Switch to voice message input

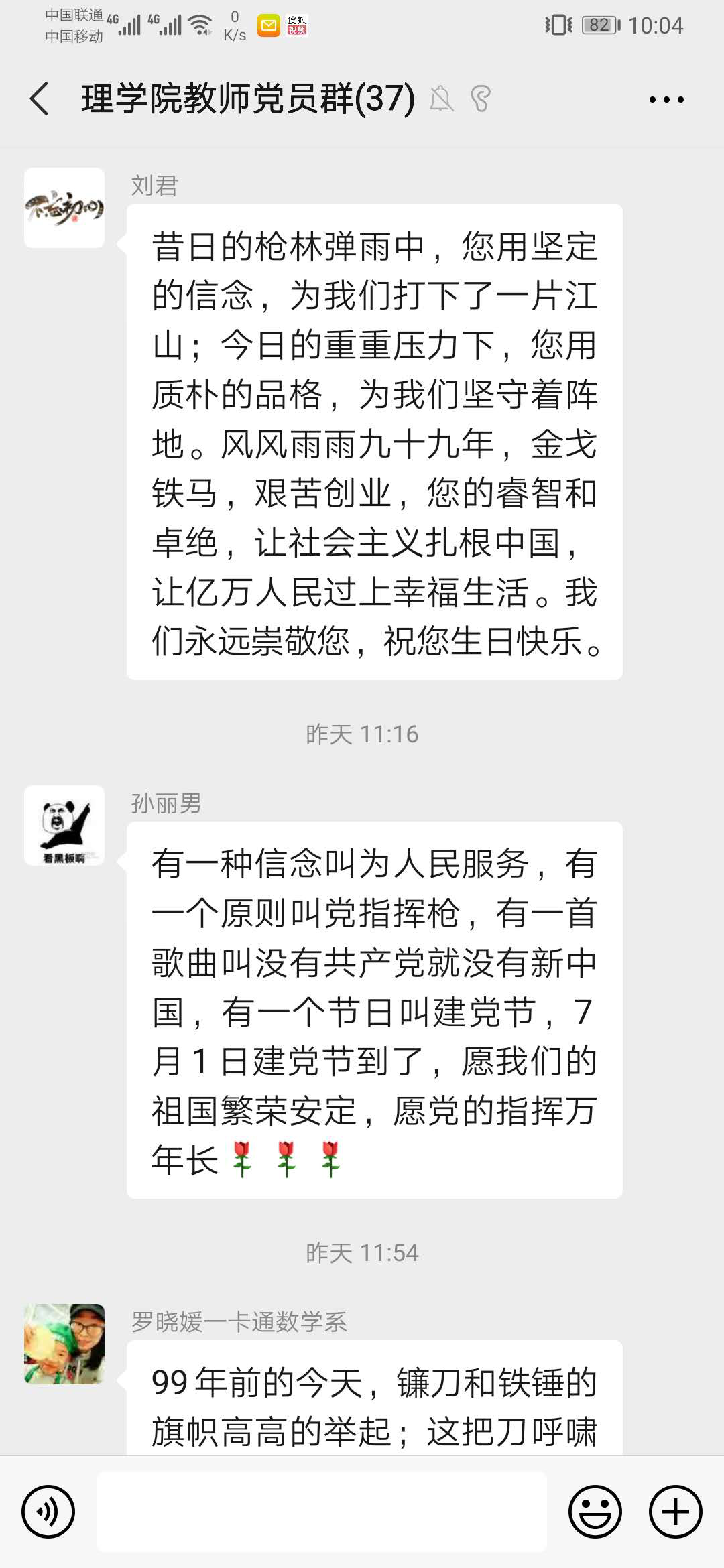click(x=48, y=1512)
